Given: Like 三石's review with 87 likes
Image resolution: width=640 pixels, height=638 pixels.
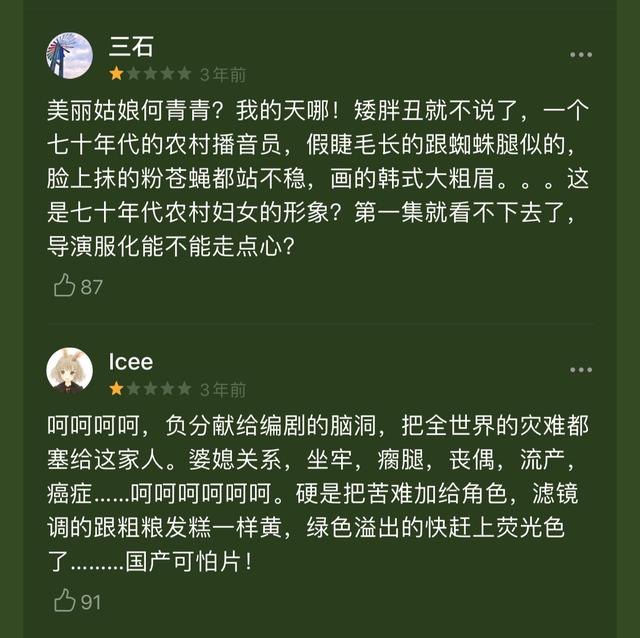Looking at the screenshot, I should (x=65, y=287).
